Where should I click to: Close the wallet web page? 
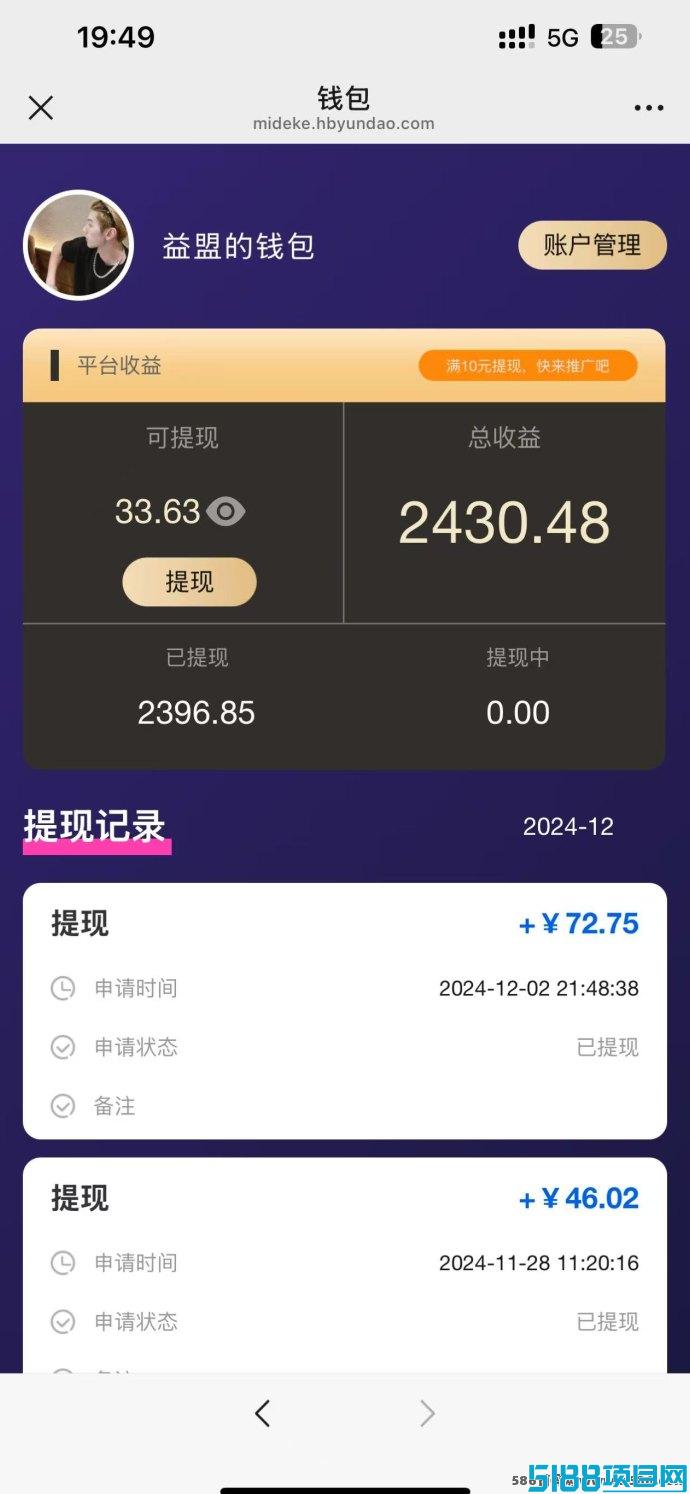click(41, 108)
